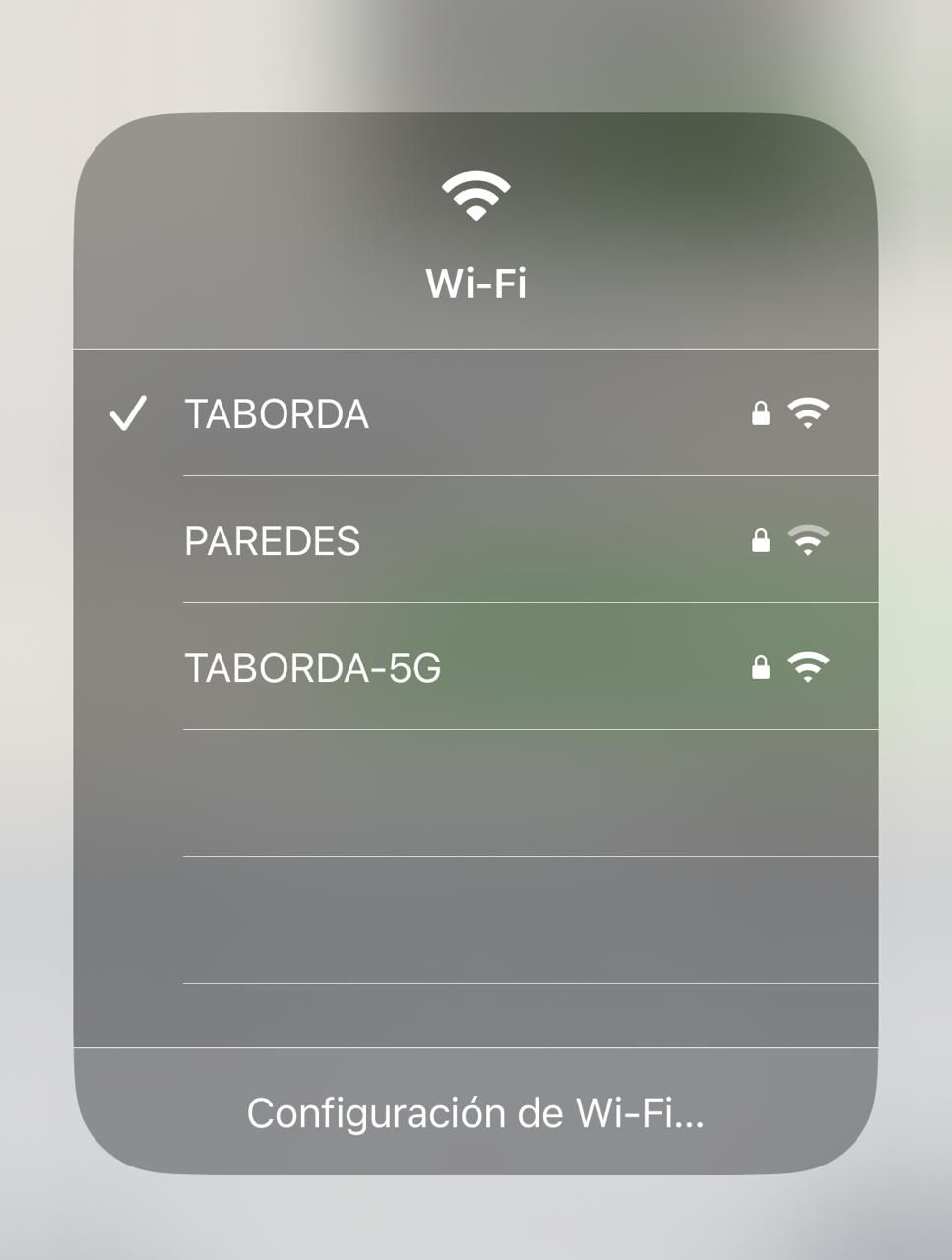This screenshot has height=1260, width=952.
Task: Select the connected TABORDA network
Action: (278, 414)
